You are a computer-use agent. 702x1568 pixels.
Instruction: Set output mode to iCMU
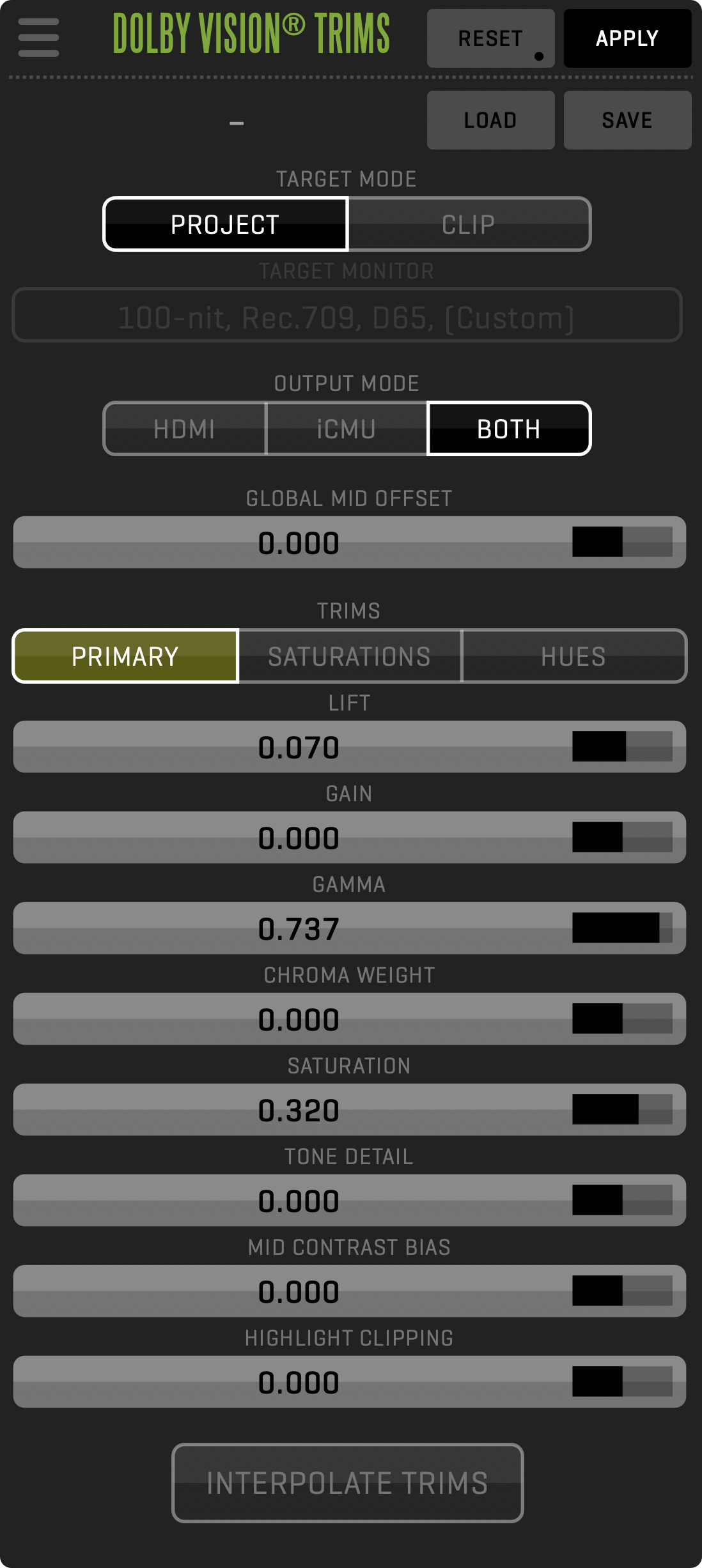click(346, 429)
